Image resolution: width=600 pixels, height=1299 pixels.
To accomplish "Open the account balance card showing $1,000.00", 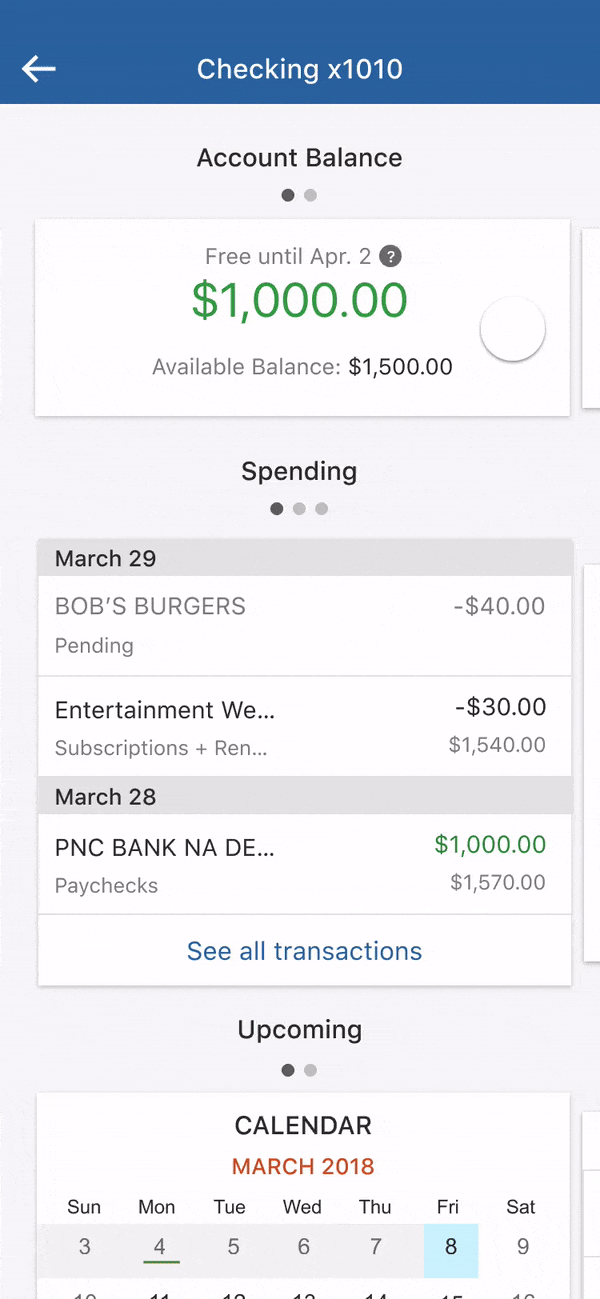I will [302, 318].
